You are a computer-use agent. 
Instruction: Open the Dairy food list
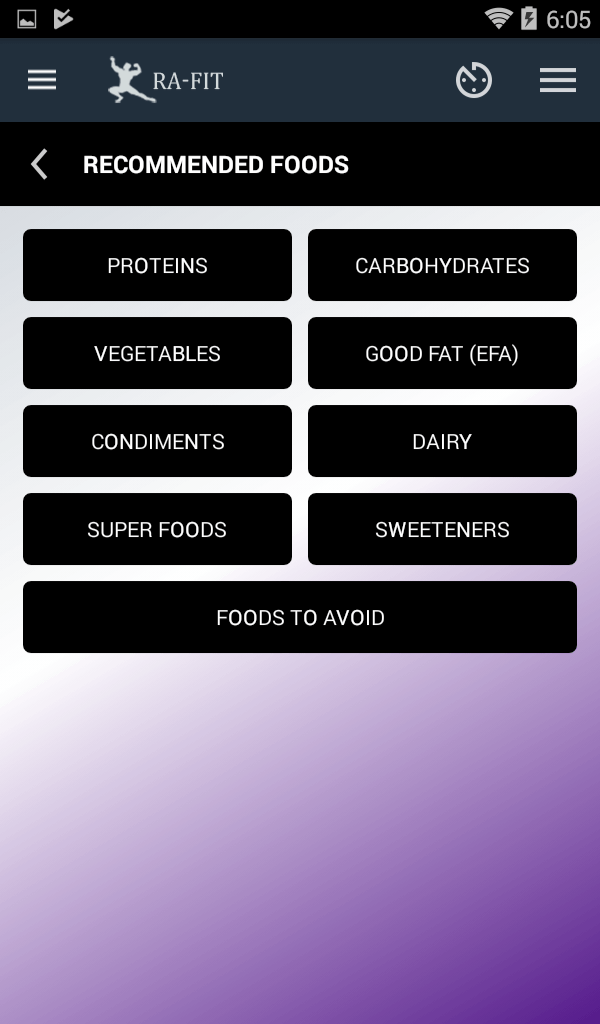click(442, 441)
